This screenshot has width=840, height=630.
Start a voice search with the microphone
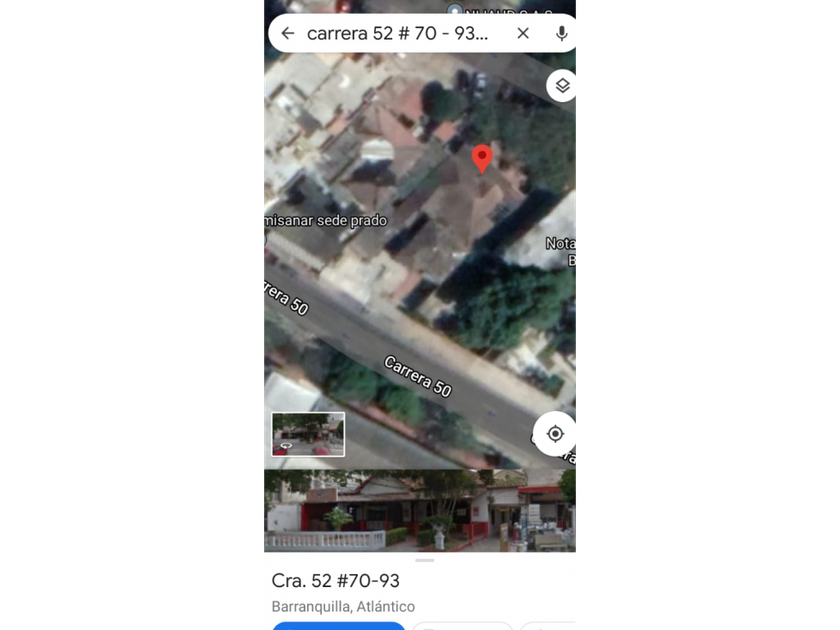(561, 34)
